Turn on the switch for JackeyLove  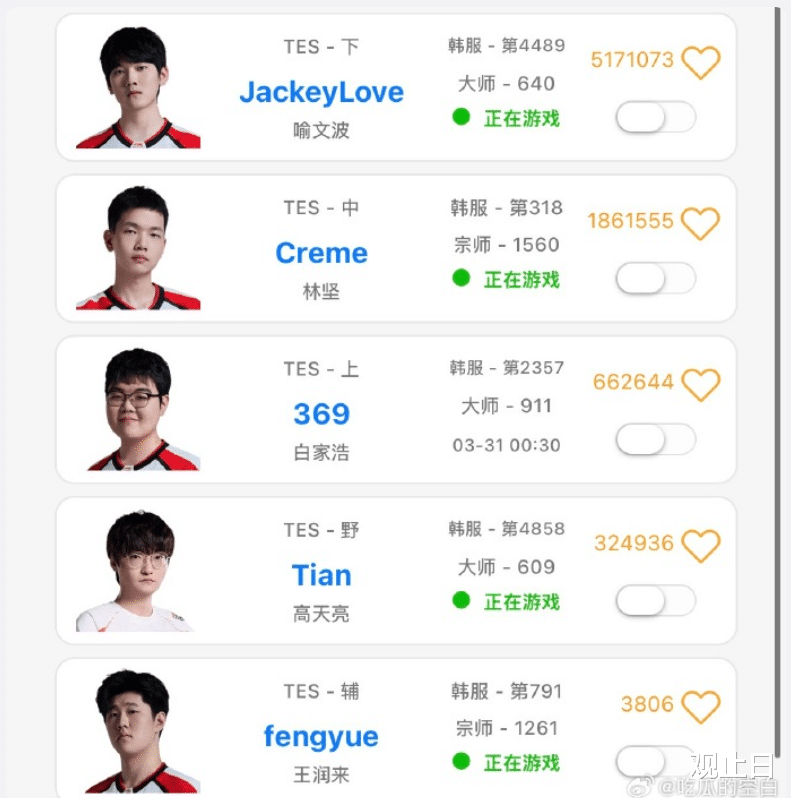click(x=655, y=118)
